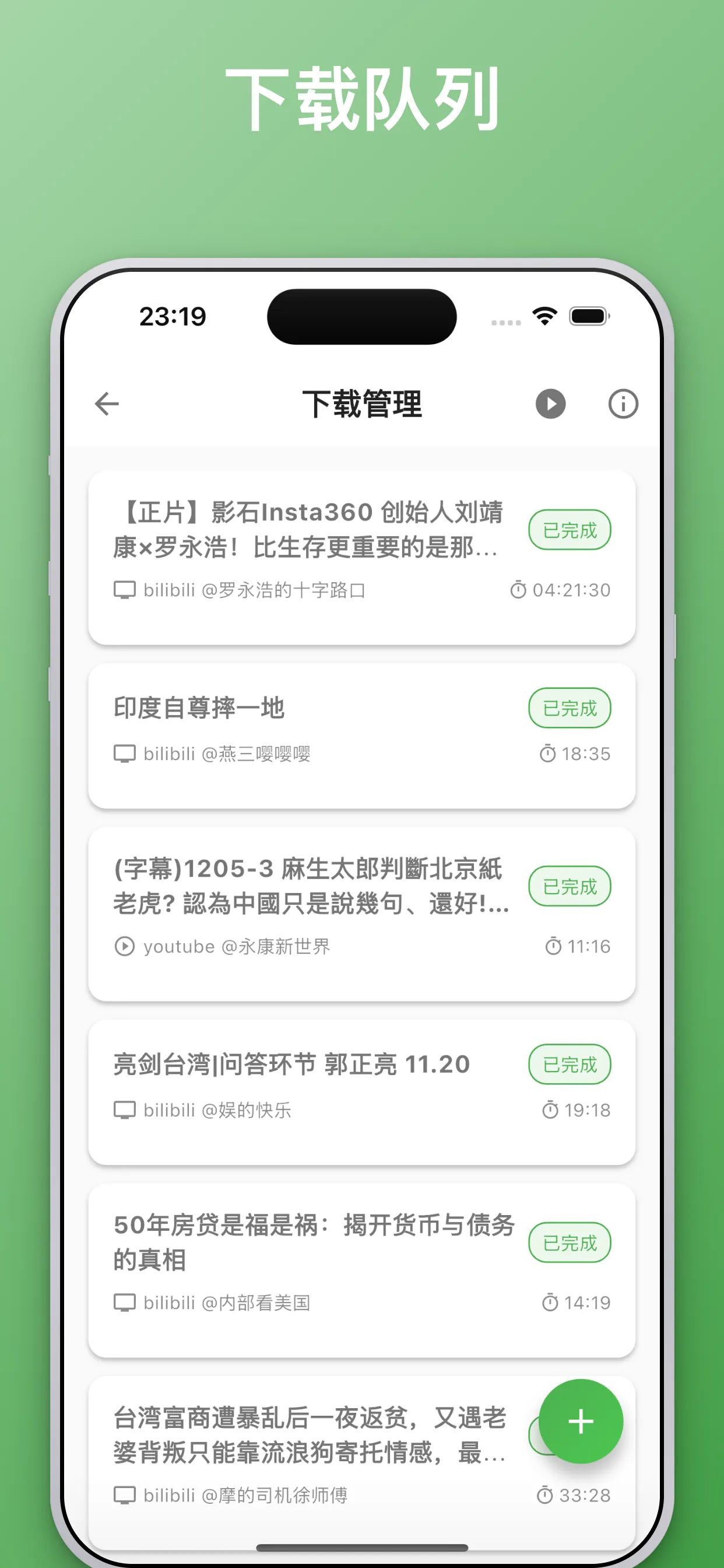Tap the play icon in the top toolbar
Viewport: 724px width, 1568px height.
(551, 403)
